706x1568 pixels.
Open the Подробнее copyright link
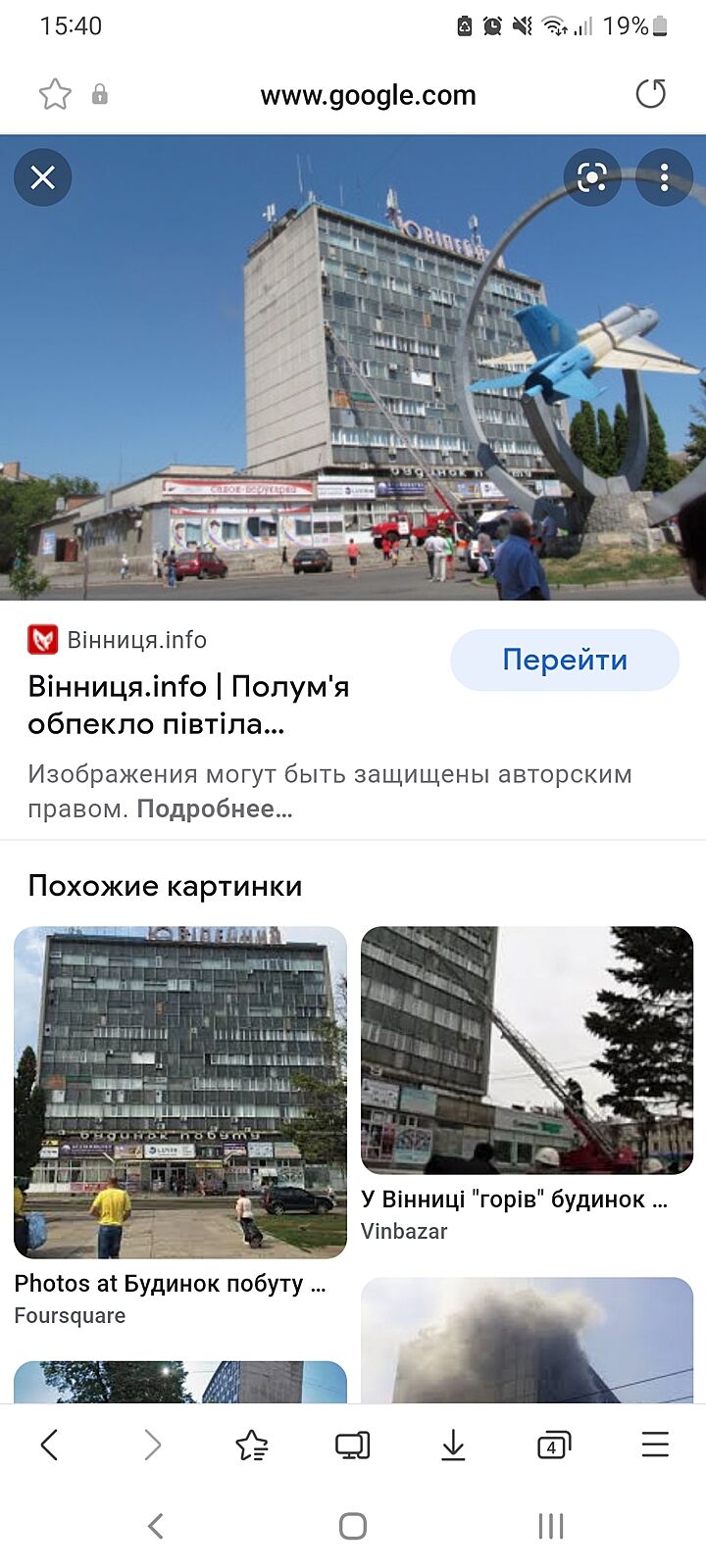tap(215, 809)
